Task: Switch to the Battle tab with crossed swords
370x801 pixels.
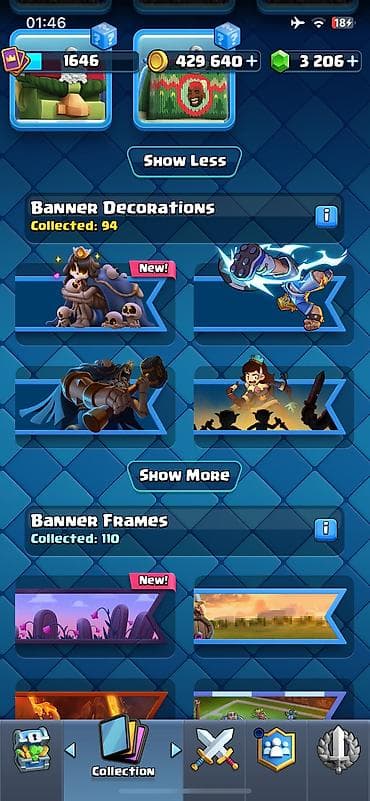Action: point(215,749)
